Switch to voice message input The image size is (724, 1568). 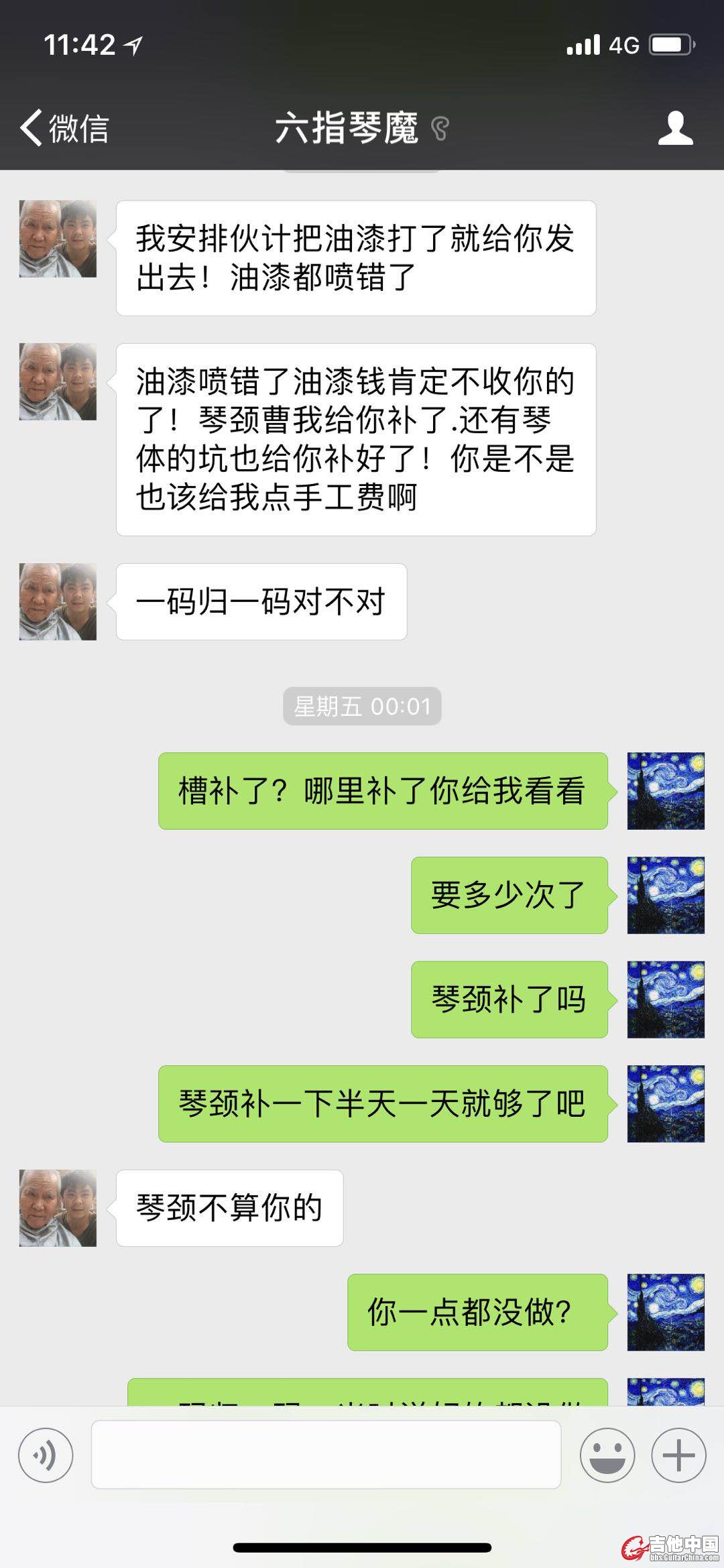[x=46, y=1455]
